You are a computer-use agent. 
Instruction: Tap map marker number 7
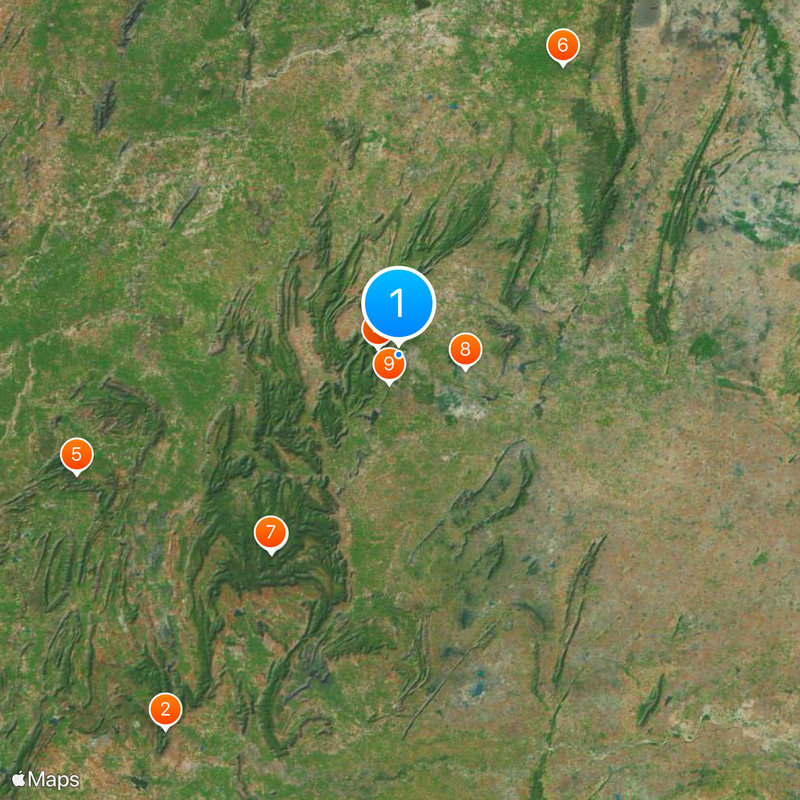click(x=270, y=533)
